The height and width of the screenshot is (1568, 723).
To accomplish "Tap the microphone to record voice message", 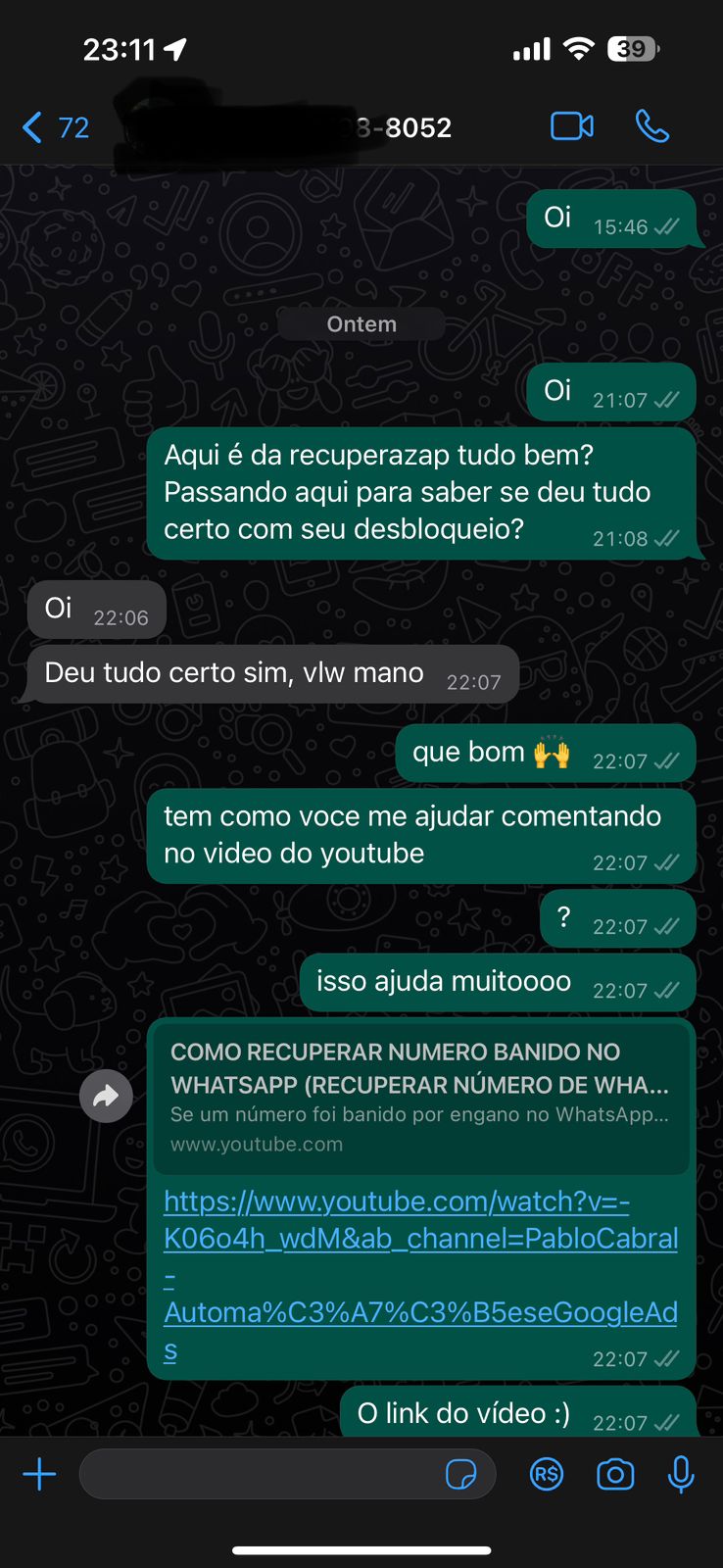I will pos(681,1474).
